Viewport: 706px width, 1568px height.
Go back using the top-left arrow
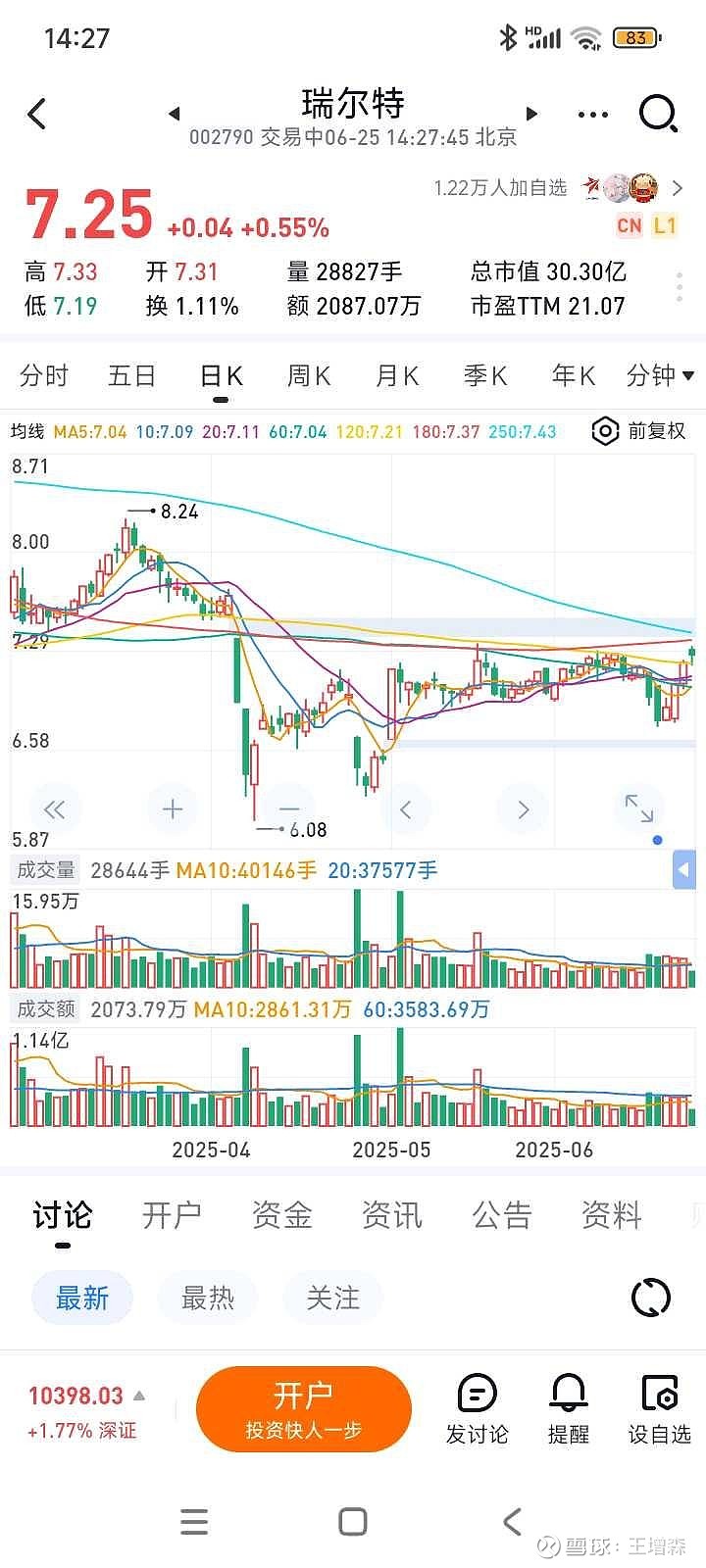[x=37, y=114]
